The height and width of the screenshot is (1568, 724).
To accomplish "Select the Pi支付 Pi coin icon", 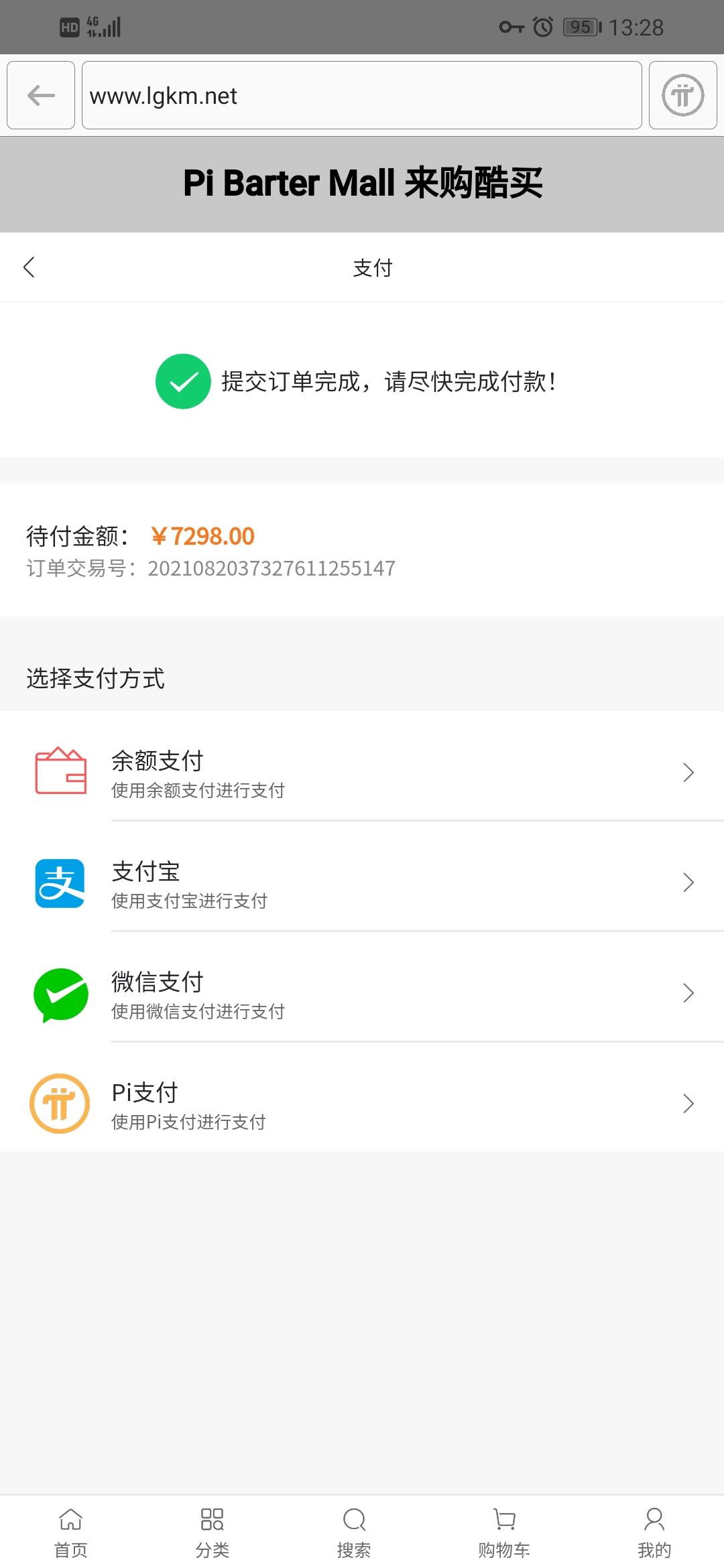I will pos(59,1104).
